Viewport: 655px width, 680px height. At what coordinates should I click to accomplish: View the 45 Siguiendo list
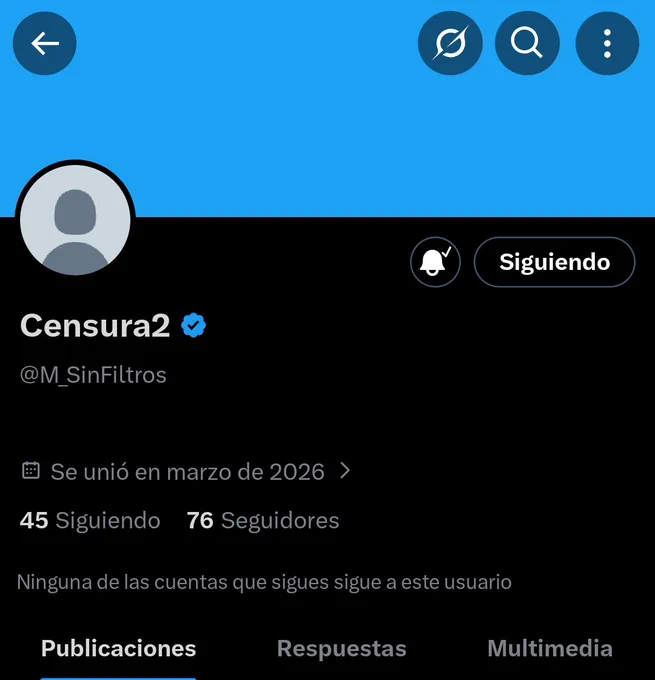pos(90,520)
